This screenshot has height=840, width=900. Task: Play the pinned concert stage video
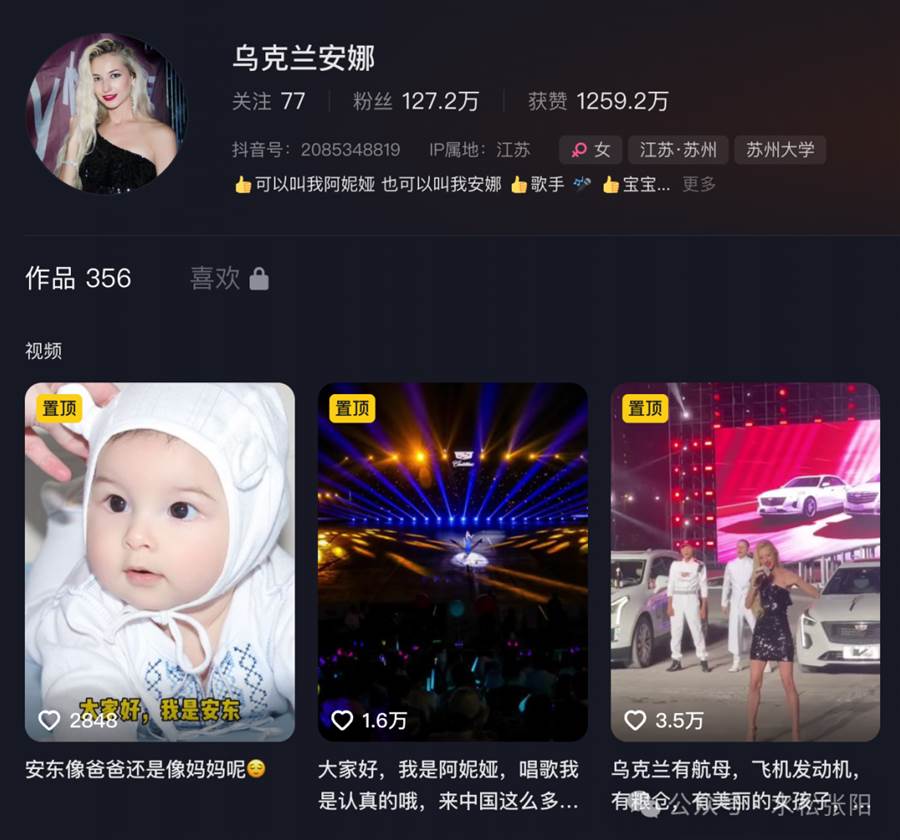tap(452, 561)
